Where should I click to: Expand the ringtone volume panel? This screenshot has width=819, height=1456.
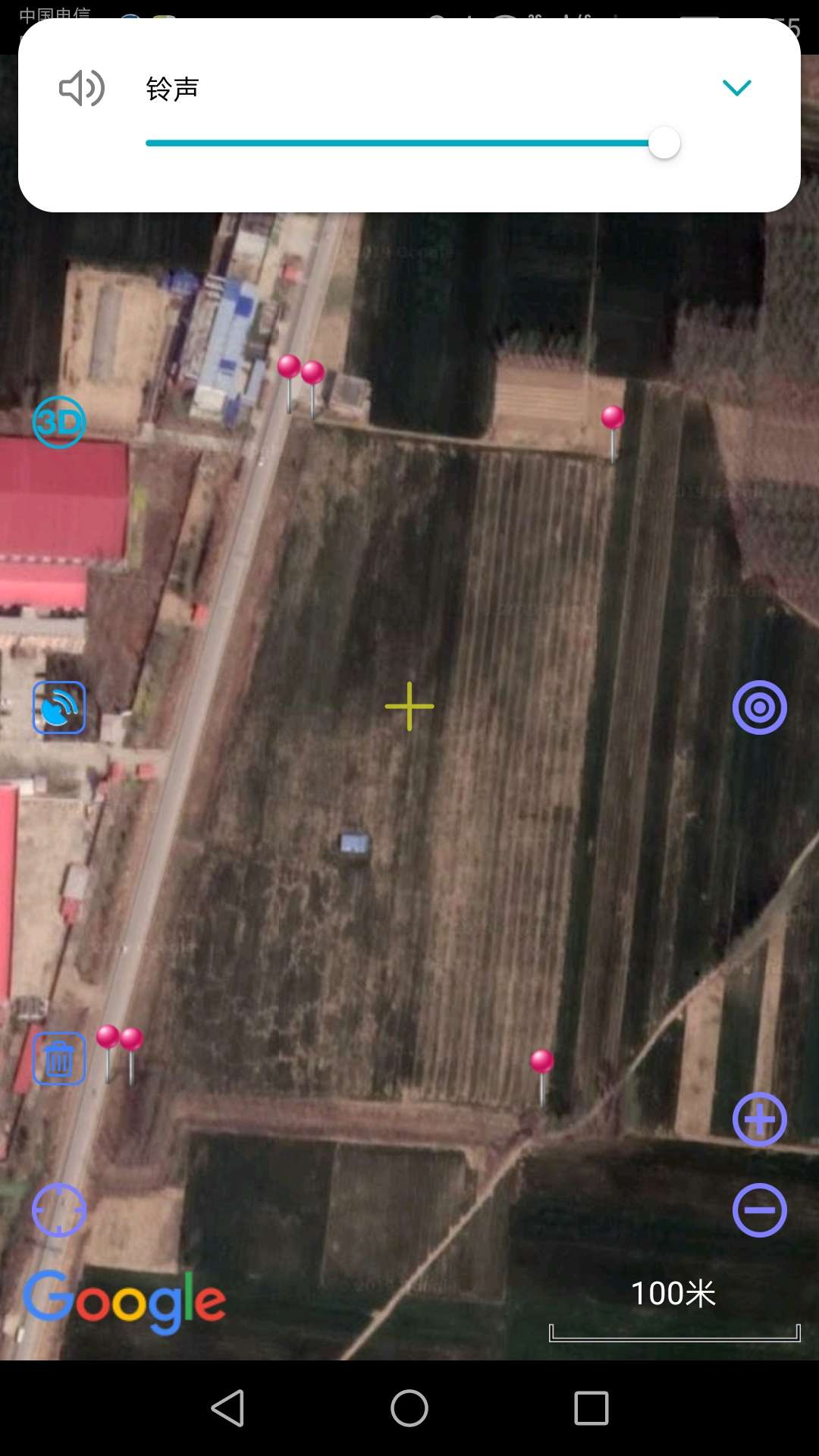[736, 88]
